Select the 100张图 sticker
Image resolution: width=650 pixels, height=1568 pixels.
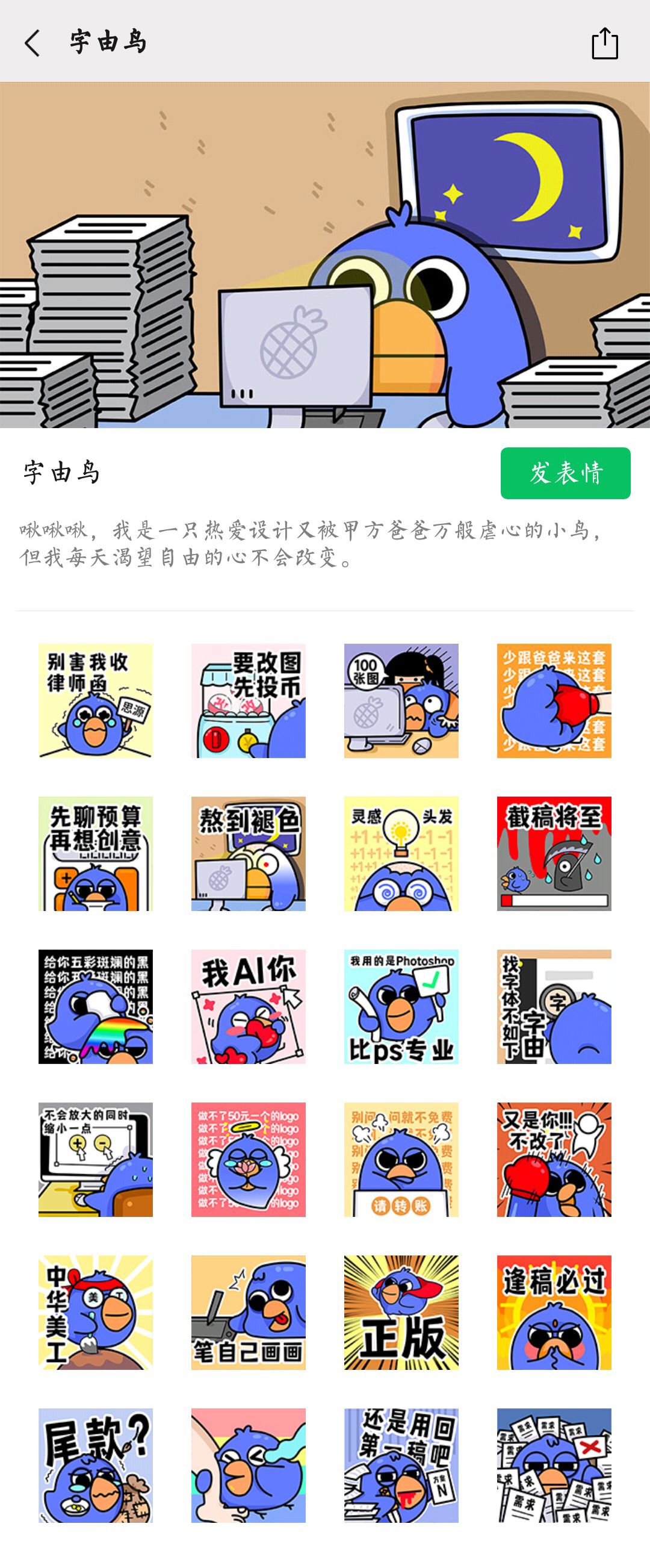401,701
